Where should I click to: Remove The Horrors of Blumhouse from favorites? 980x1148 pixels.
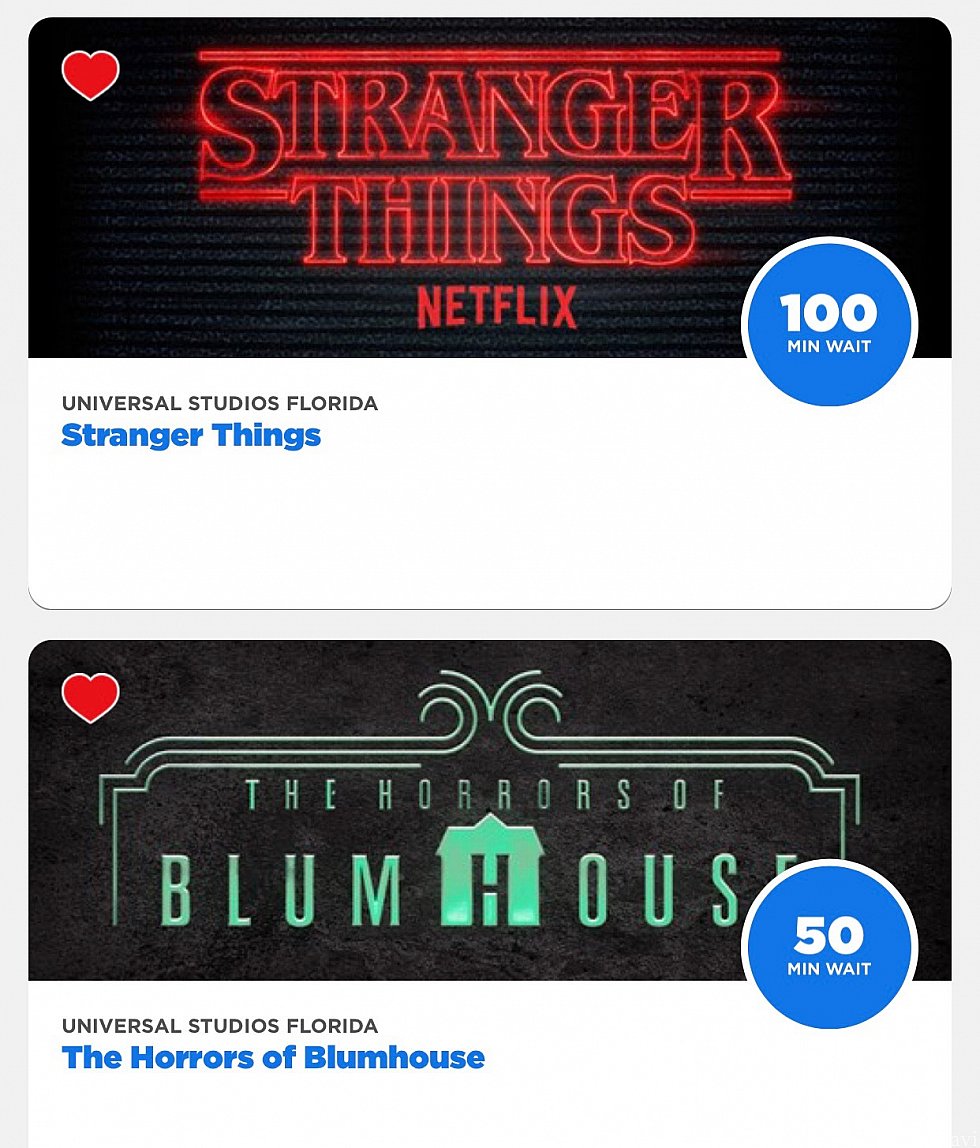[90, 697]
